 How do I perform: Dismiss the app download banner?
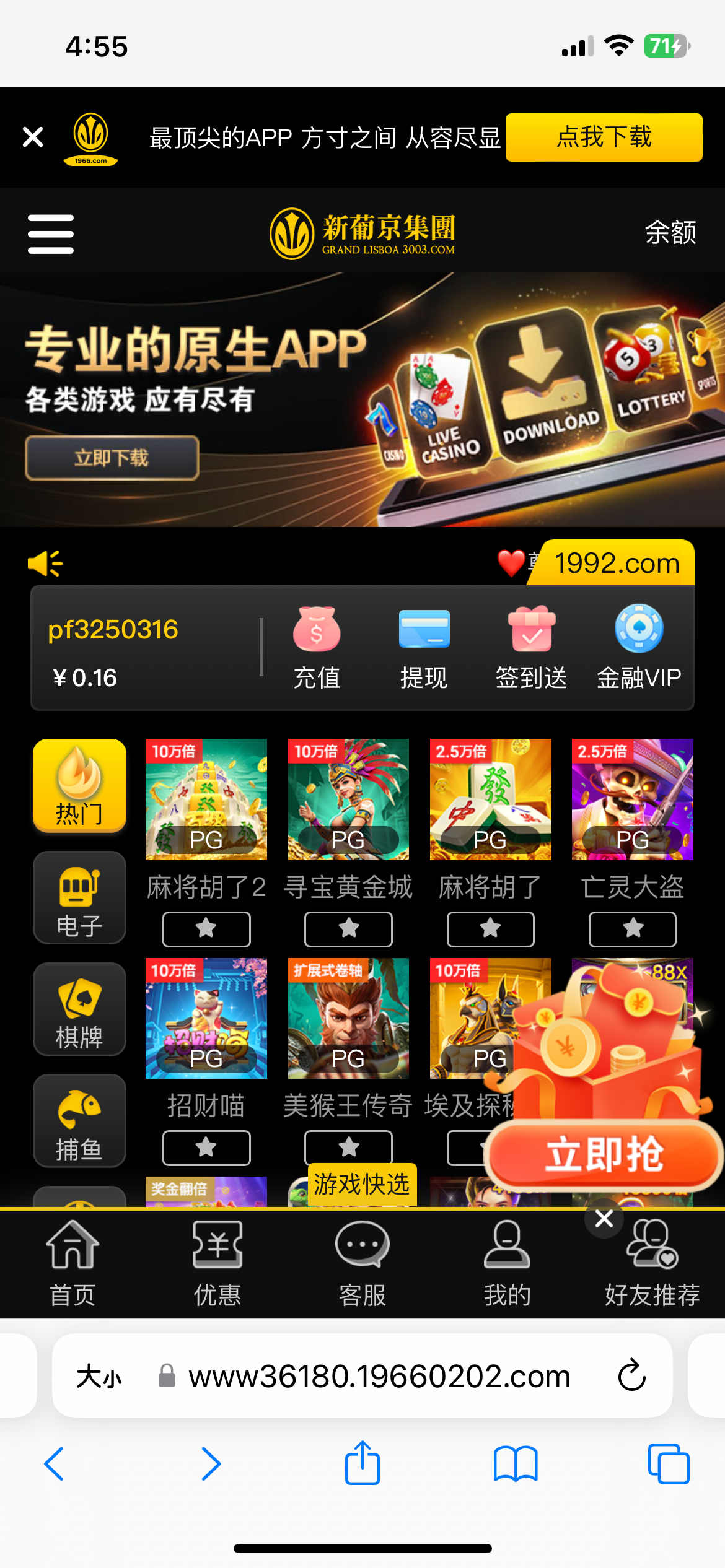[33, 137]
